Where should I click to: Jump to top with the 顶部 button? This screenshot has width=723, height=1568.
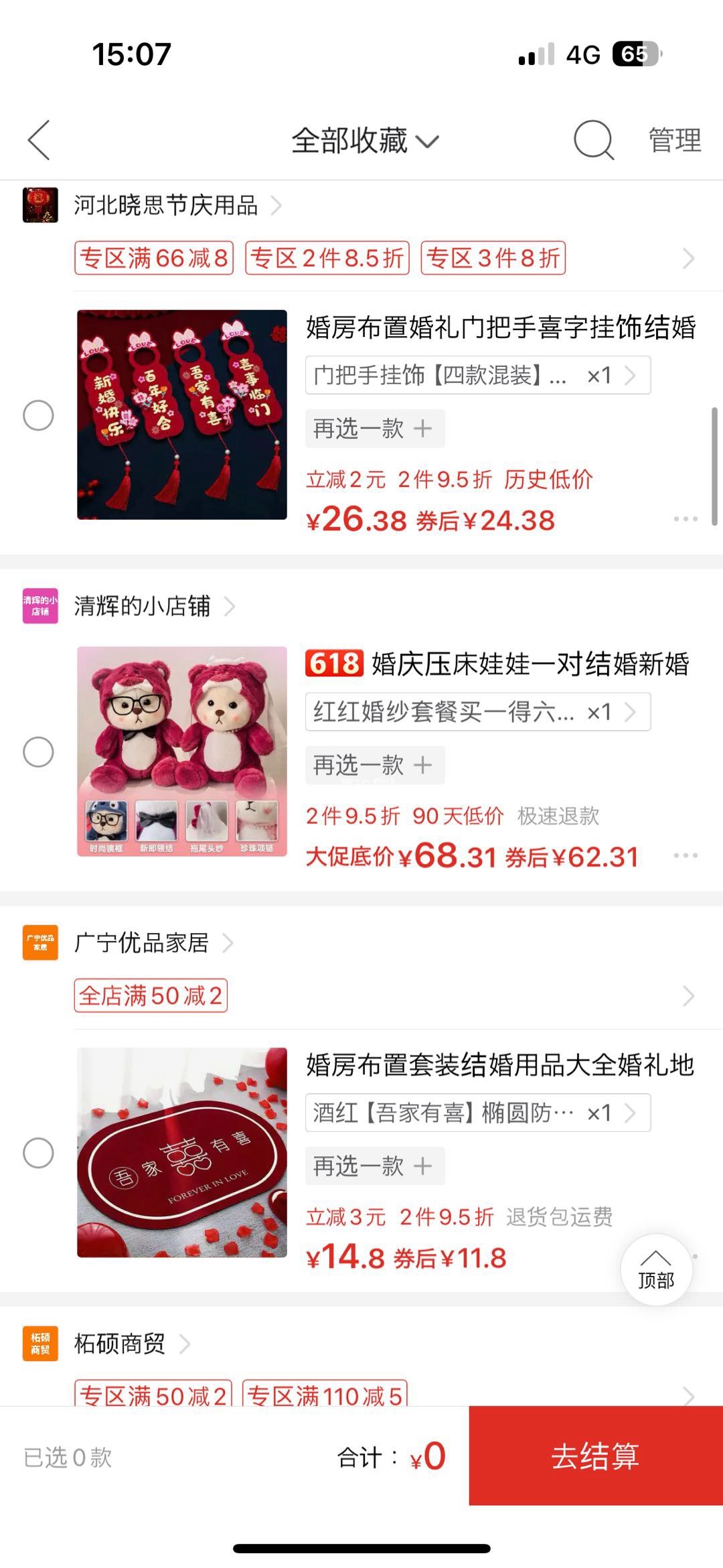click(x=656, y=1270)
